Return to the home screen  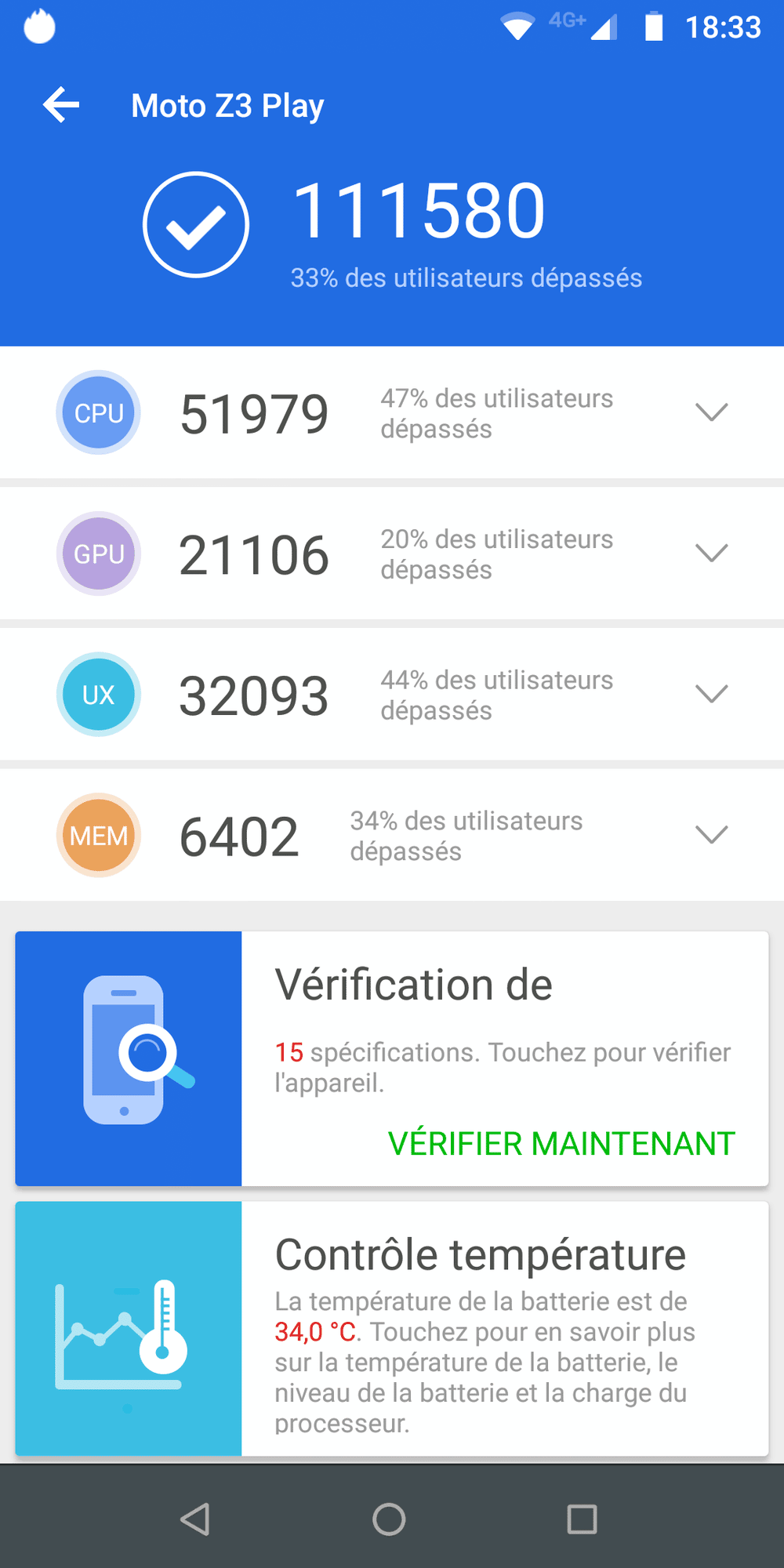[389, 1519]
